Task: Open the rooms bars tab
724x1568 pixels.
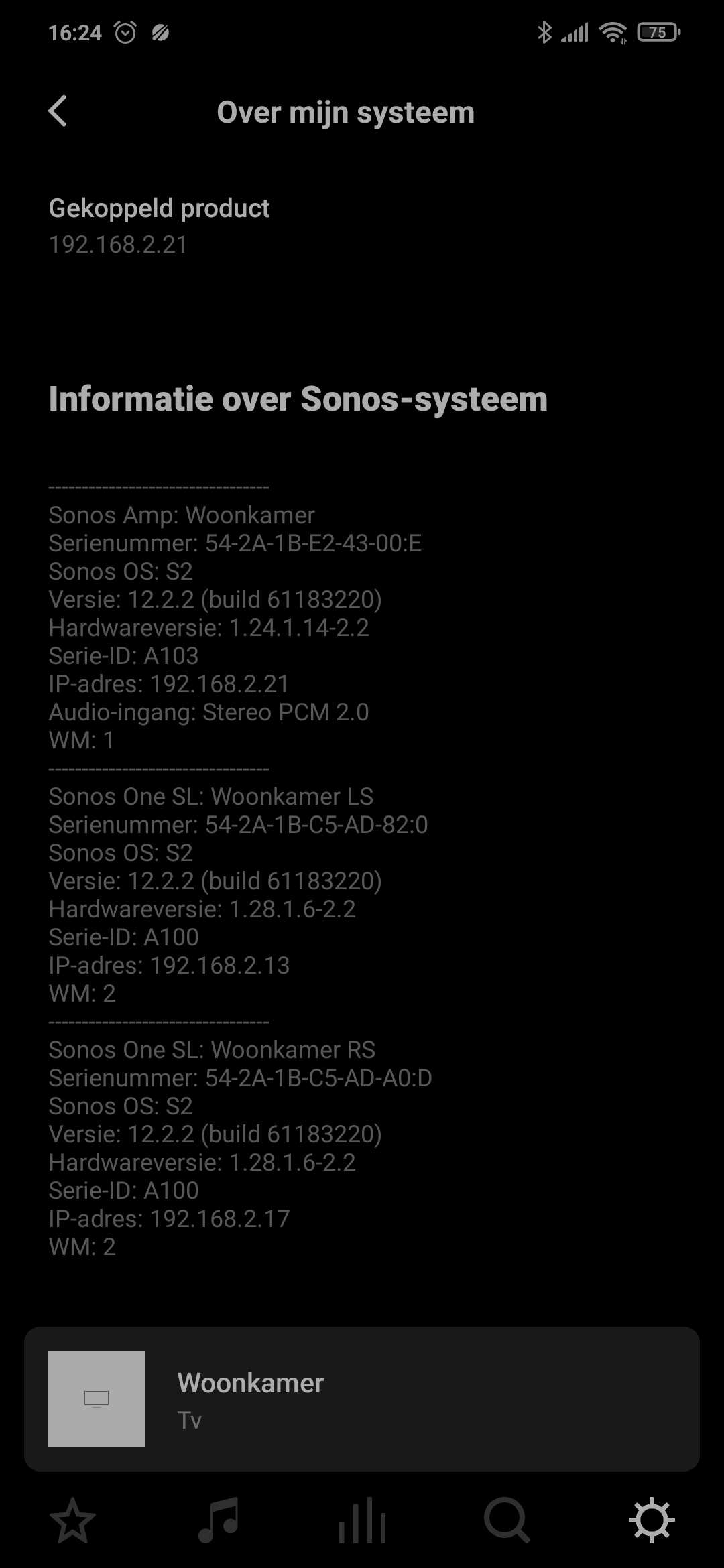Action: click(362, 1520)
